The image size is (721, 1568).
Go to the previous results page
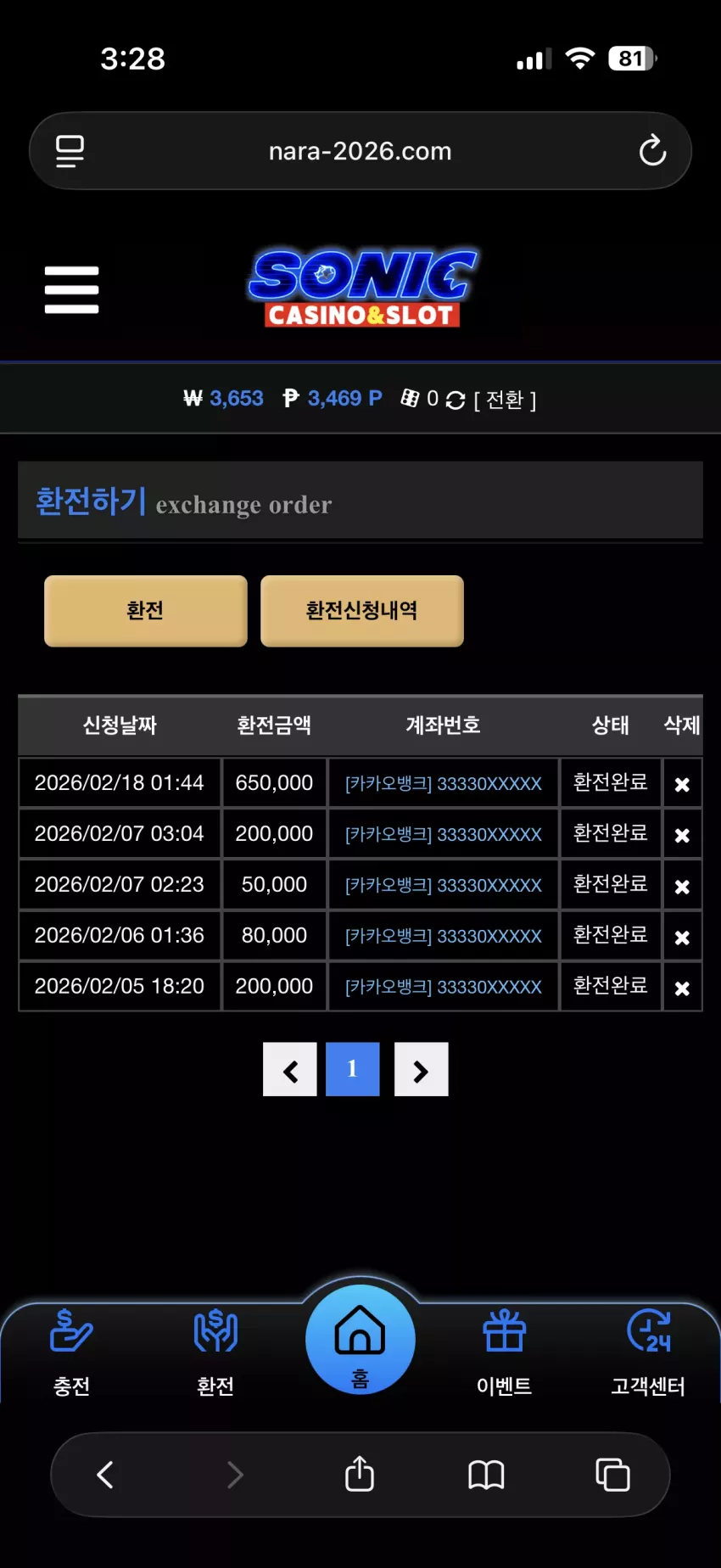click(290, 1069)
